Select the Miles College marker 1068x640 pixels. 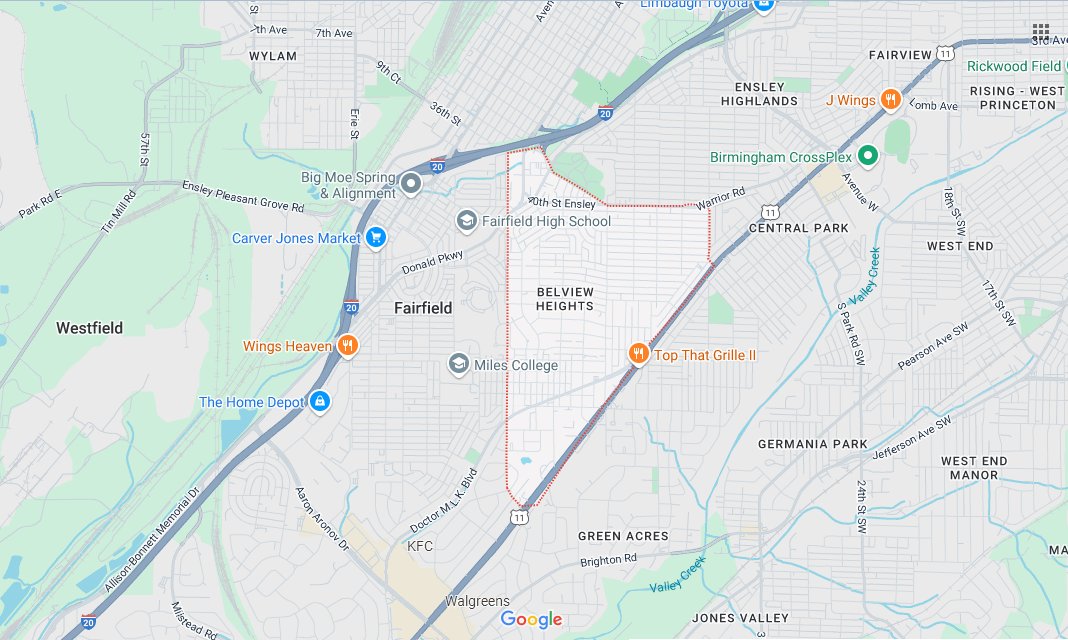459,365
